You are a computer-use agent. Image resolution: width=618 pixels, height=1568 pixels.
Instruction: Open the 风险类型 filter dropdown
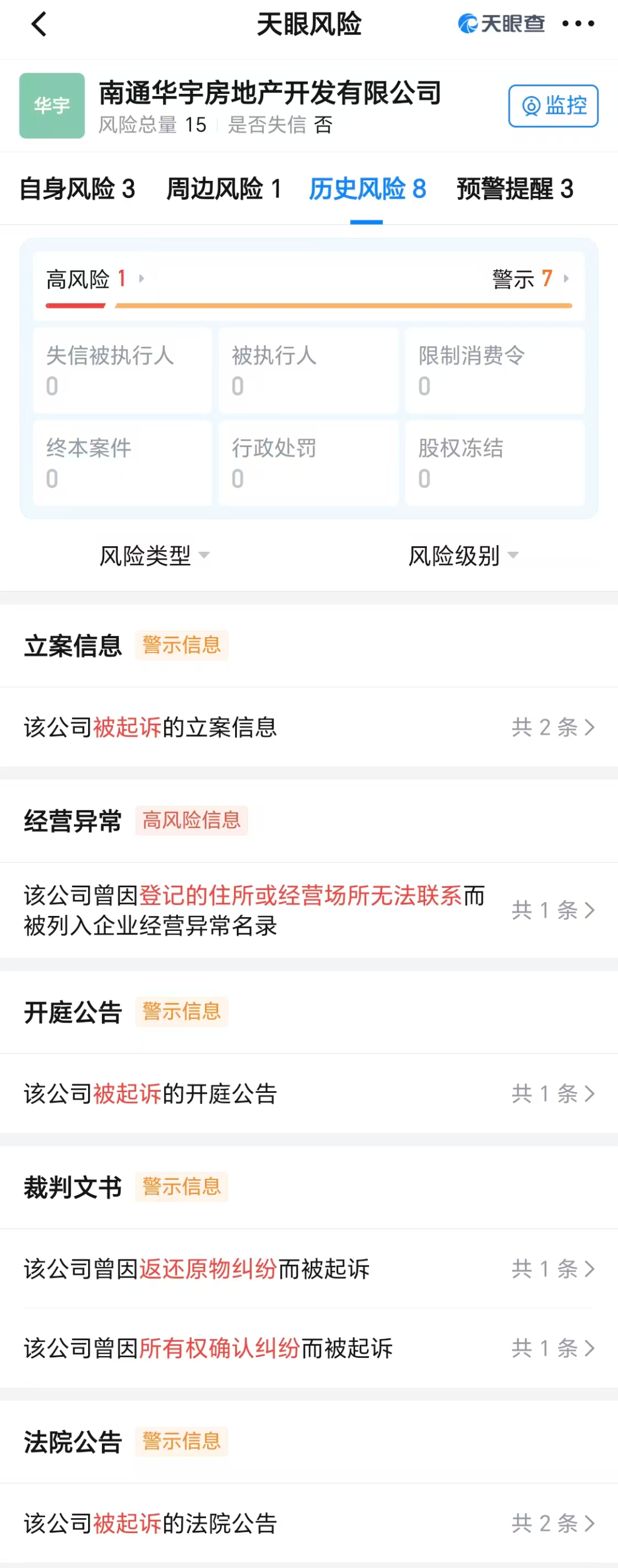pos(154,556)
